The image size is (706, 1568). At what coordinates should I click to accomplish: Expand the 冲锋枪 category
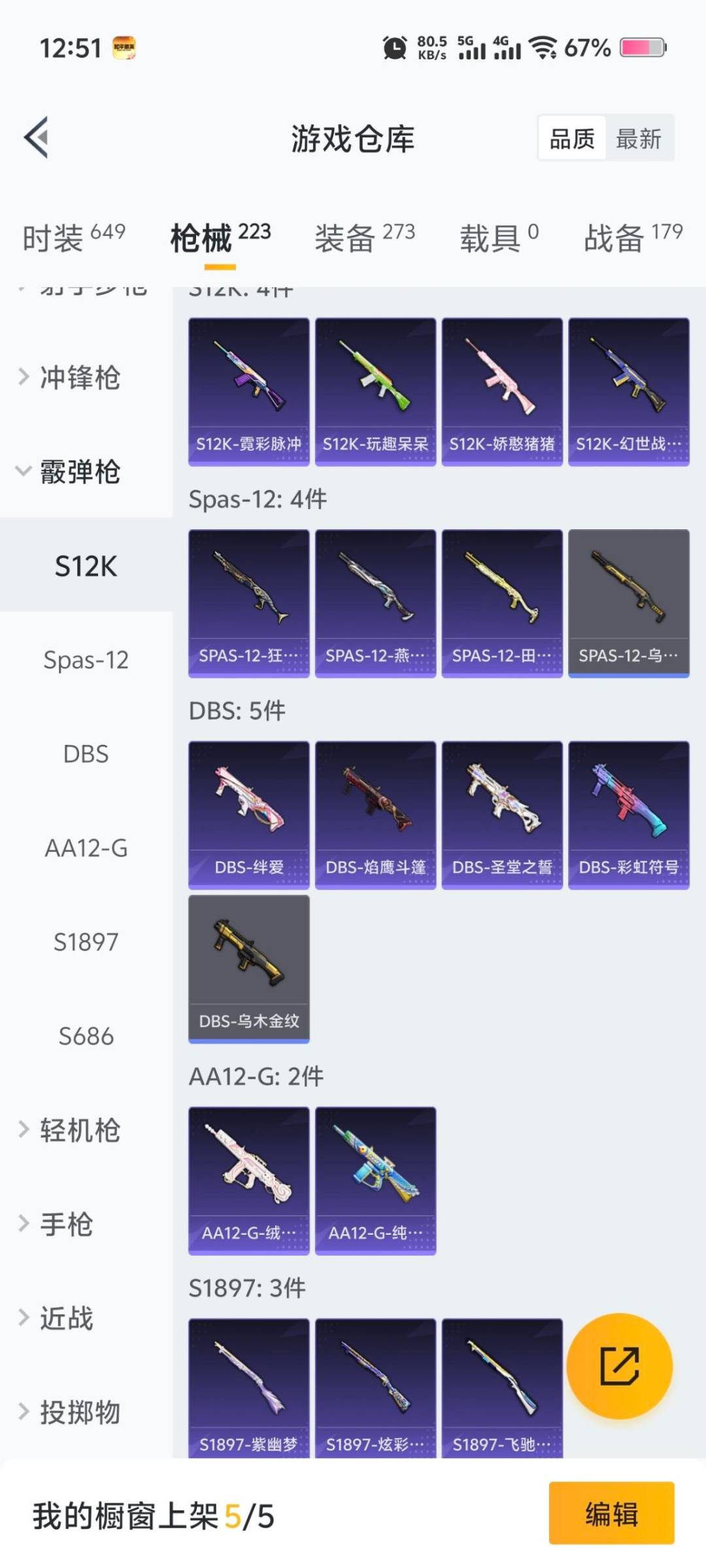(78, 377)
